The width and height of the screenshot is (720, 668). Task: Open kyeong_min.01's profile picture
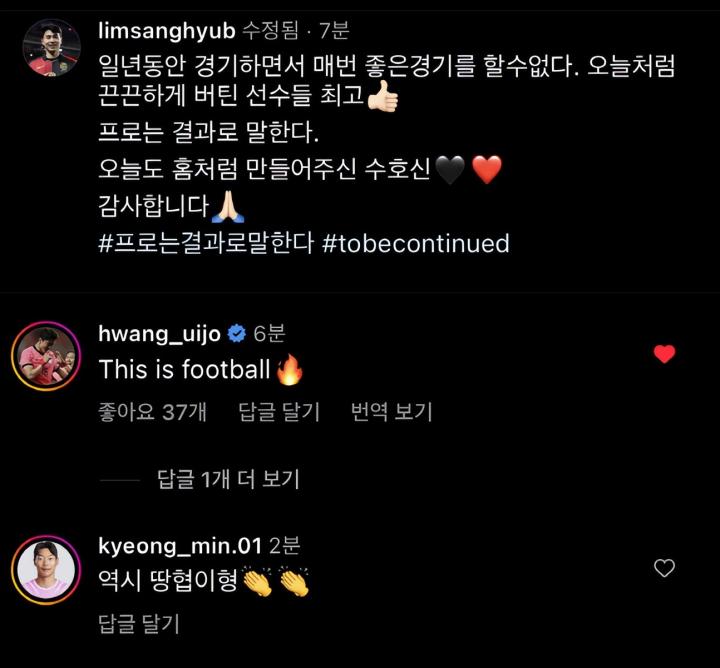(45, 569)
